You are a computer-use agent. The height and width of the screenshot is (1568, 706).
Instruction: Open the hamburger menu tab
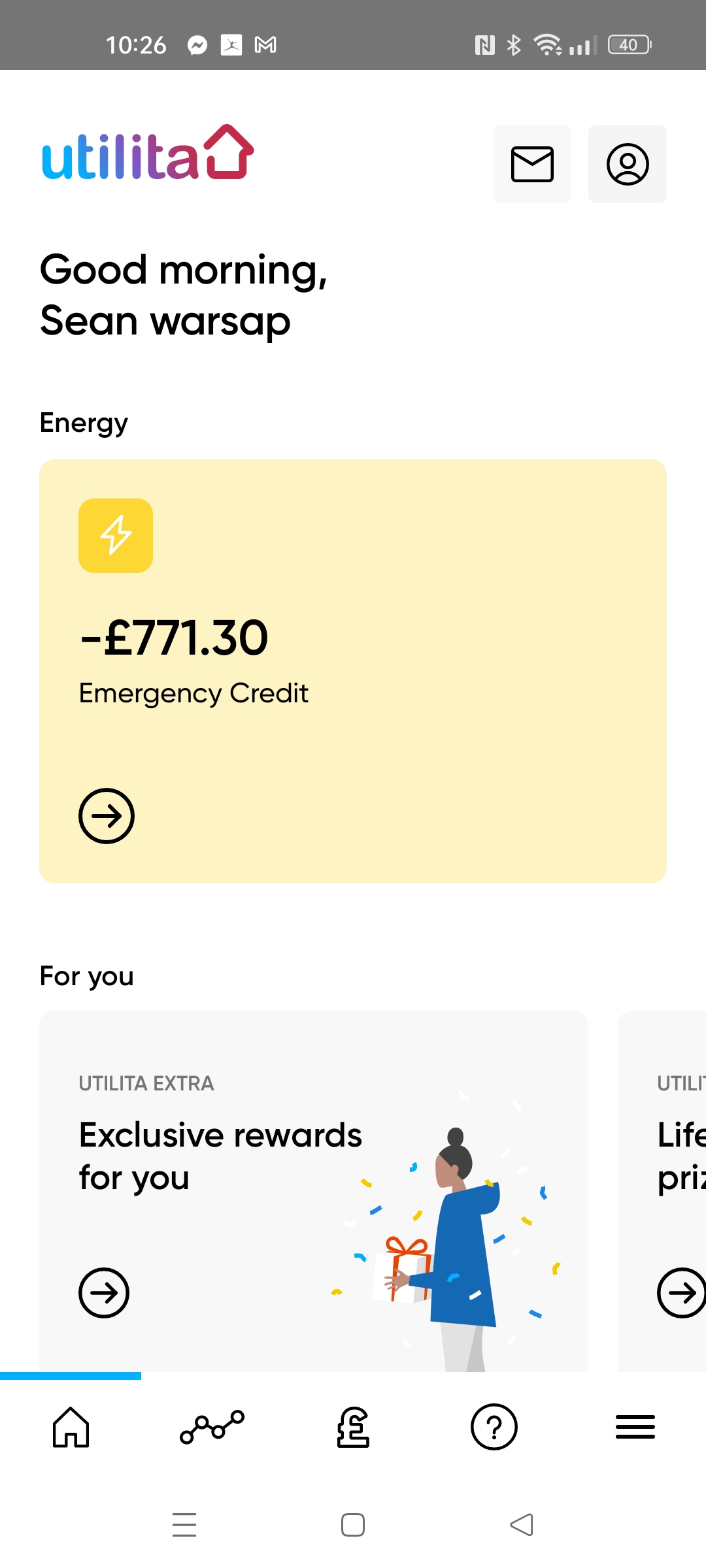click(x=635, y=1427)
